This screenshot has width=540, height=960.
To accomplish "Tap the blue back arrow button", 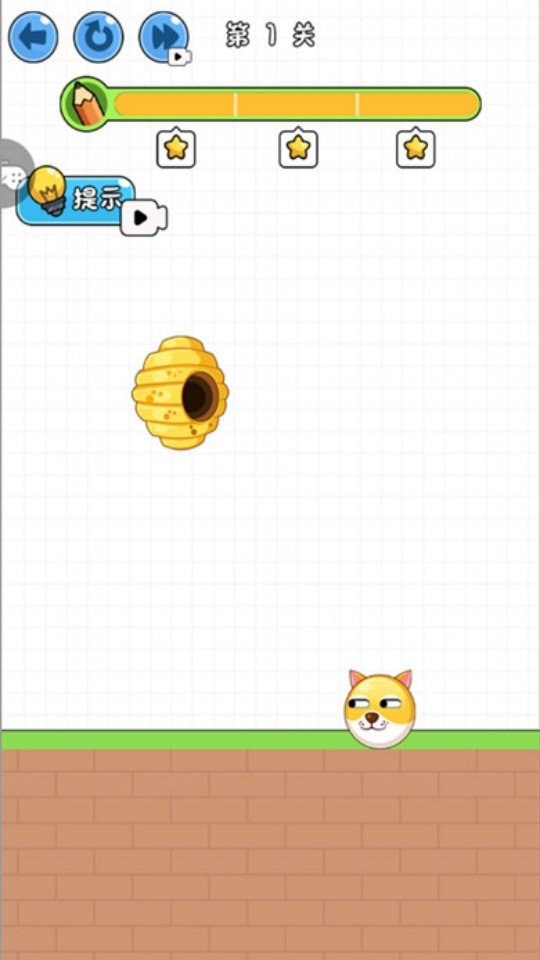I will point(33,37).
